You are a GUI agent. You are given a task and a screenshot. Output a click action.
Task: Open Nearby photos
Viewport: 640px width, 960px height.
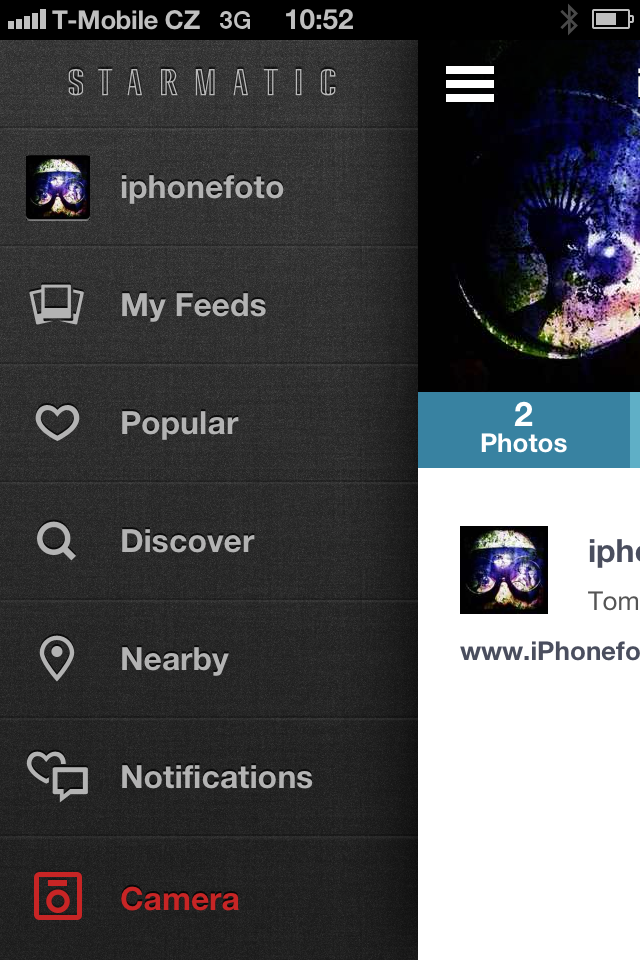tap(174, 660)
